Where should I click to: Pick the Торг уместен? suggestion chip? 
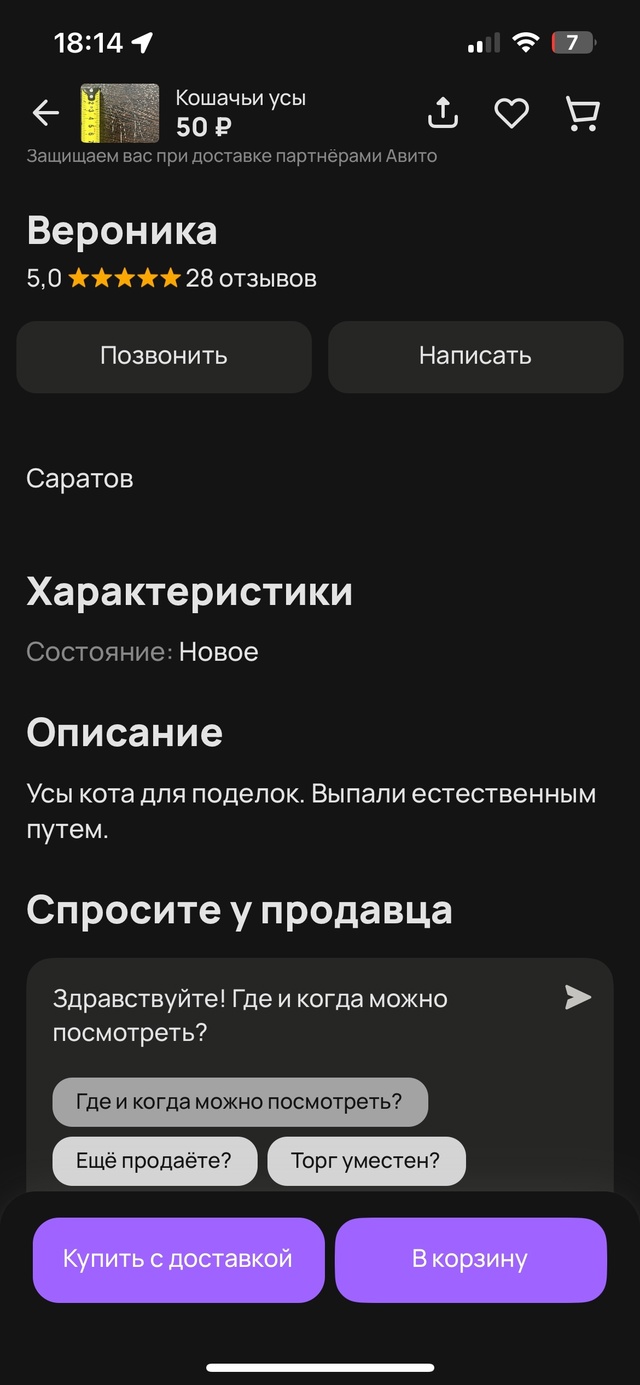(x=366, y=1161)
